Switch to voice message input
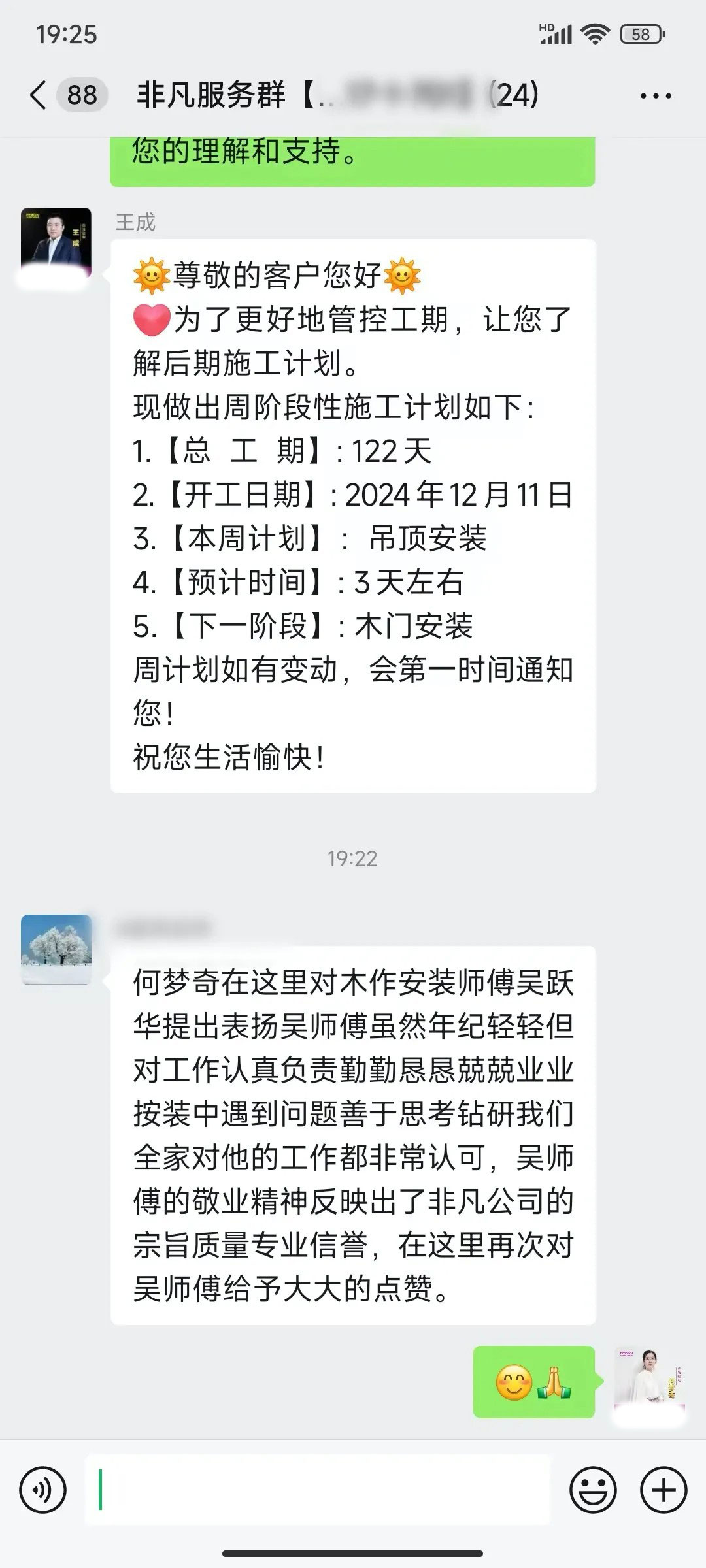This screenshot has width=706, height=1568. click(43, 1490)
